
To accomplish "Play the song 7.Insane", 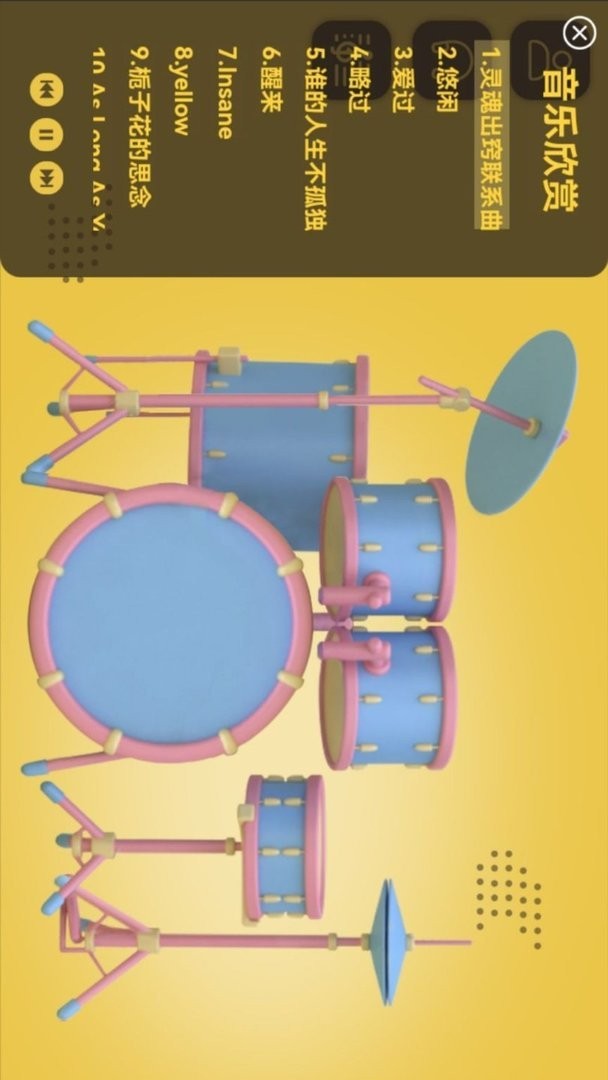I will click(x=227, y=97).
